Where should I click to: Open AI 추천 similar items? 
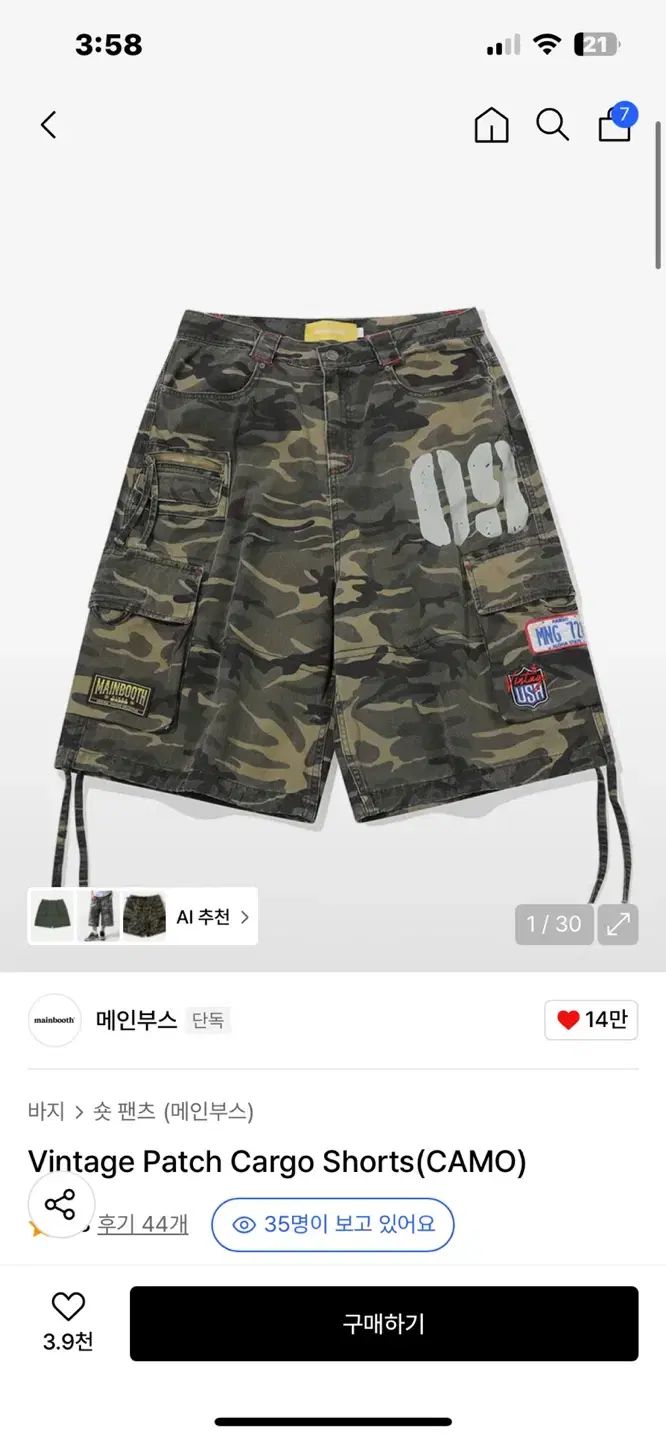pos(212,917)
